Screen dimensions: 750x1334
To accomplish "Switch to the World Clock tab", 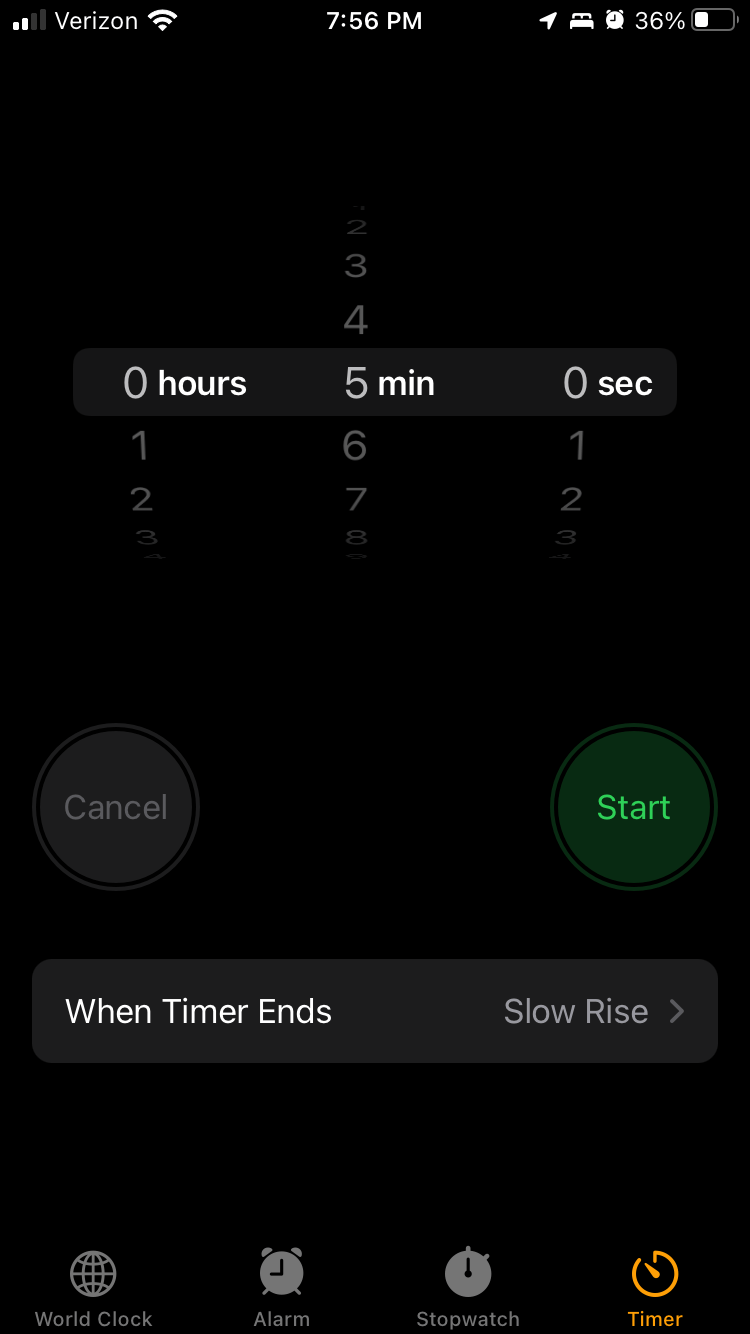I will coord(93,1289).
